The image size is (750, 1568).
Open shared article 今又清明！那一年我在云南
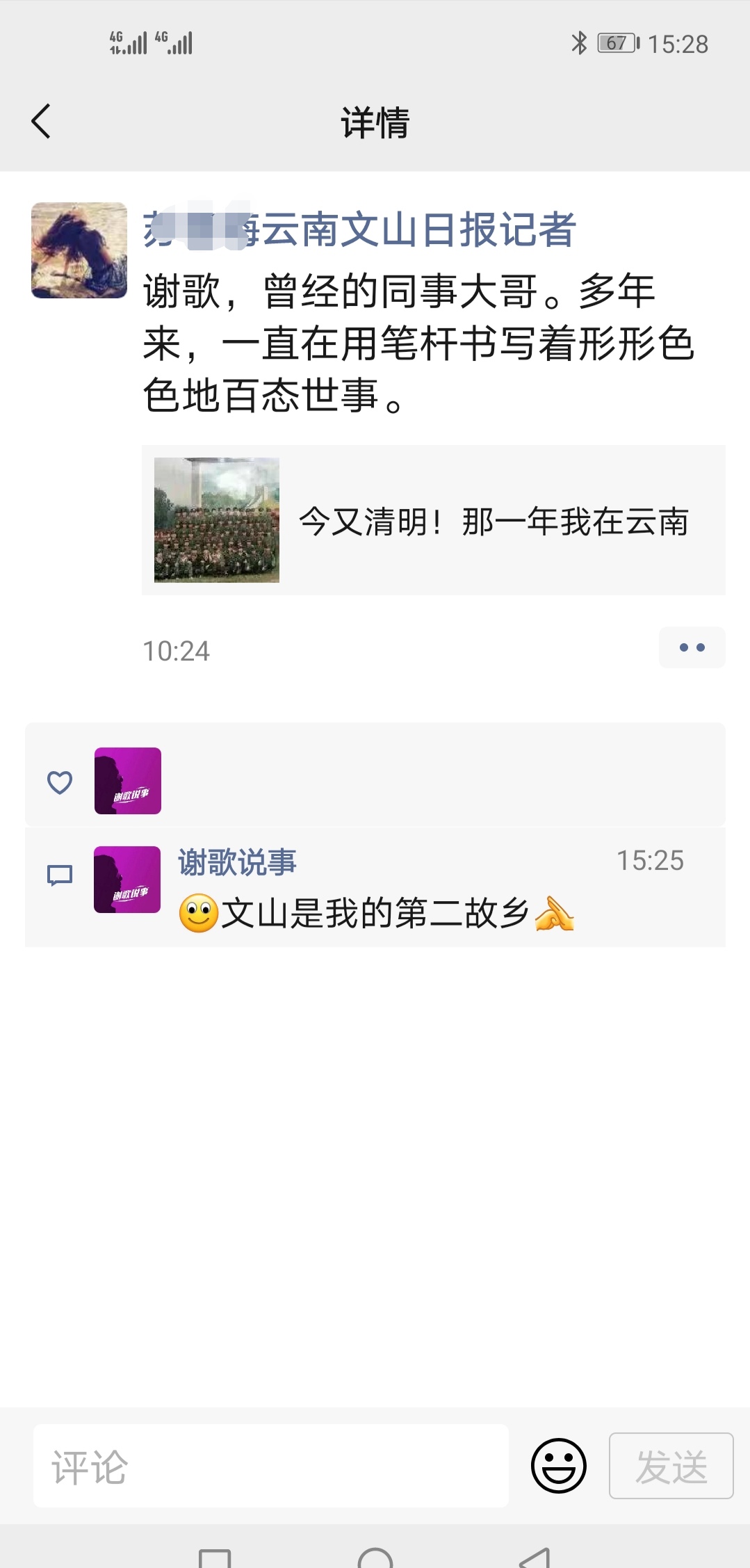point(433,520)
